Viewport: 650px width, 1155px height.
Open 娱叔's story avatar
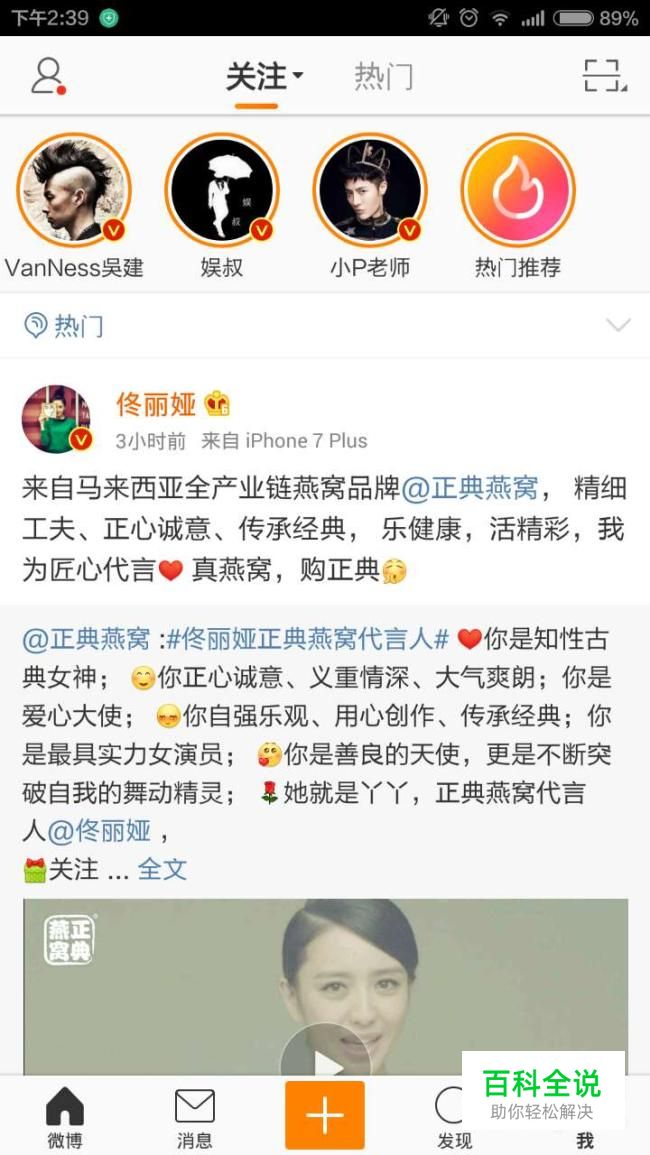coord(221,191)
